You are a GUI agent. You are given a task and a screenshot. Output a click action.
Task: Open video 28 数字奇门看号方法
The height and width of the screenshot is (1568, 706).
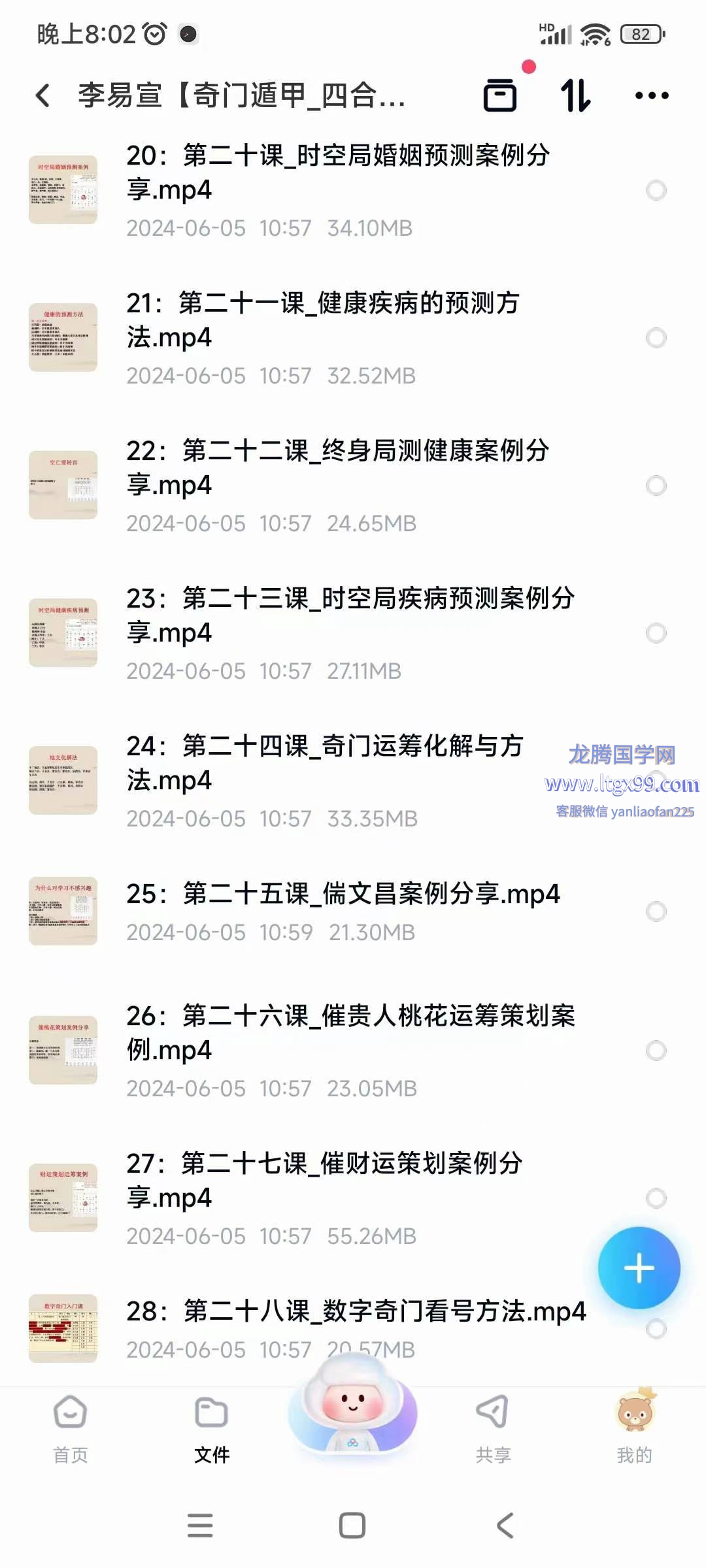point(356,1311)
